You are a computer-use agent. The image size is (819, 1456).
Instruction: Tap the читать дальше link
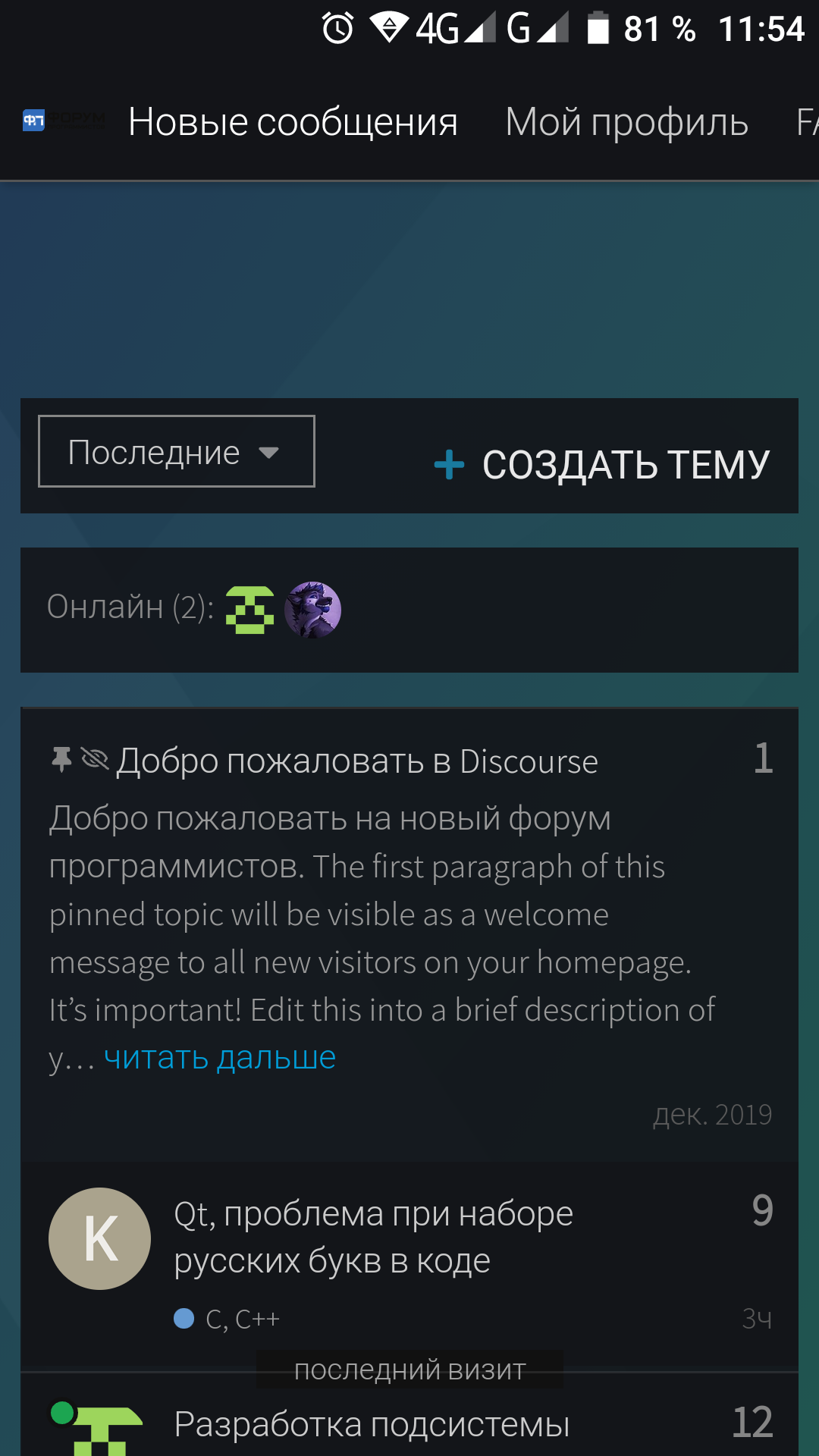tap(220, 1057)
